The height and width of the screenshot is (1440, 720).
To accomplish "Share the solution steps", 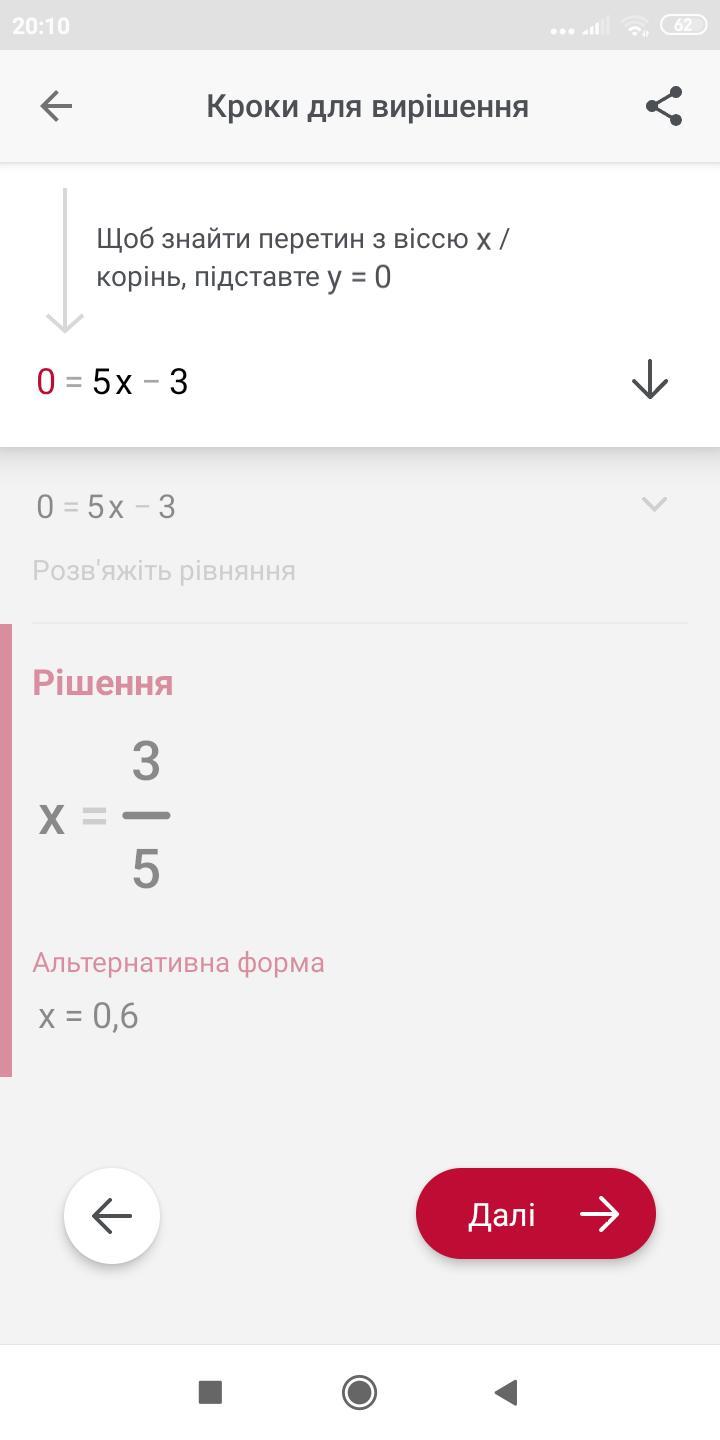I will [664, 106].
